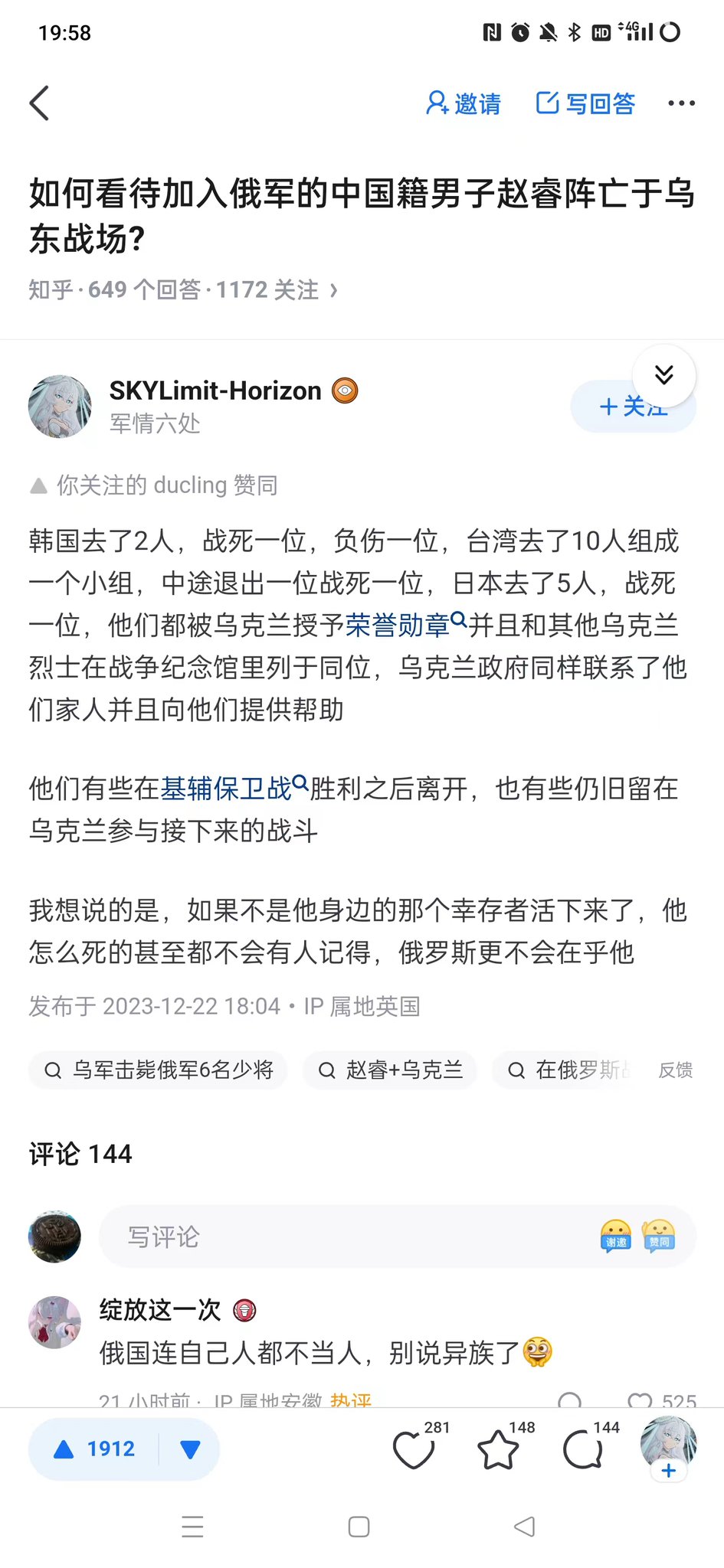
Task: Tap 邀请 to invite someone to answer
Action: tap(464, 103)
